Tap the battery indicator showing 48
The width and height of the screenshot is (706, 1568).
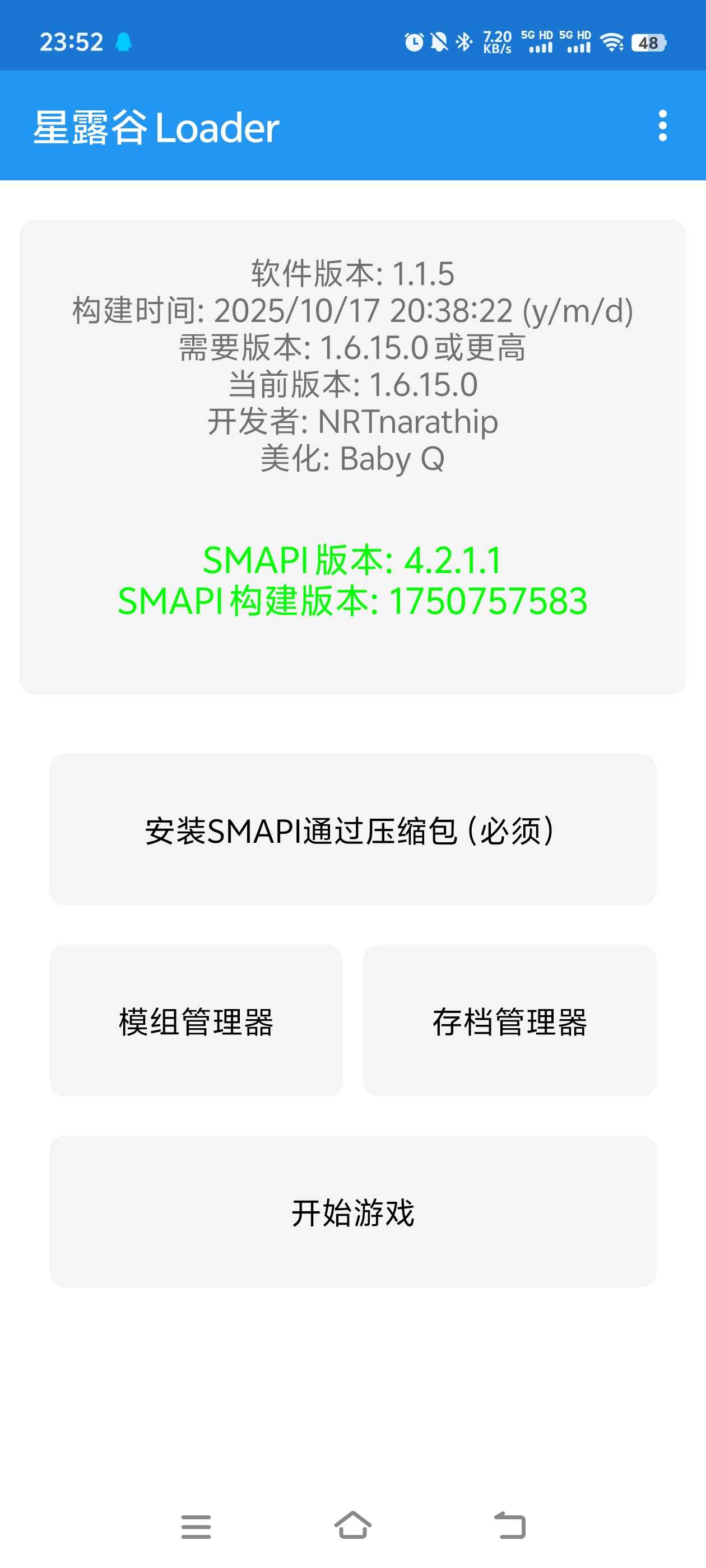click(x=648, y=43)
